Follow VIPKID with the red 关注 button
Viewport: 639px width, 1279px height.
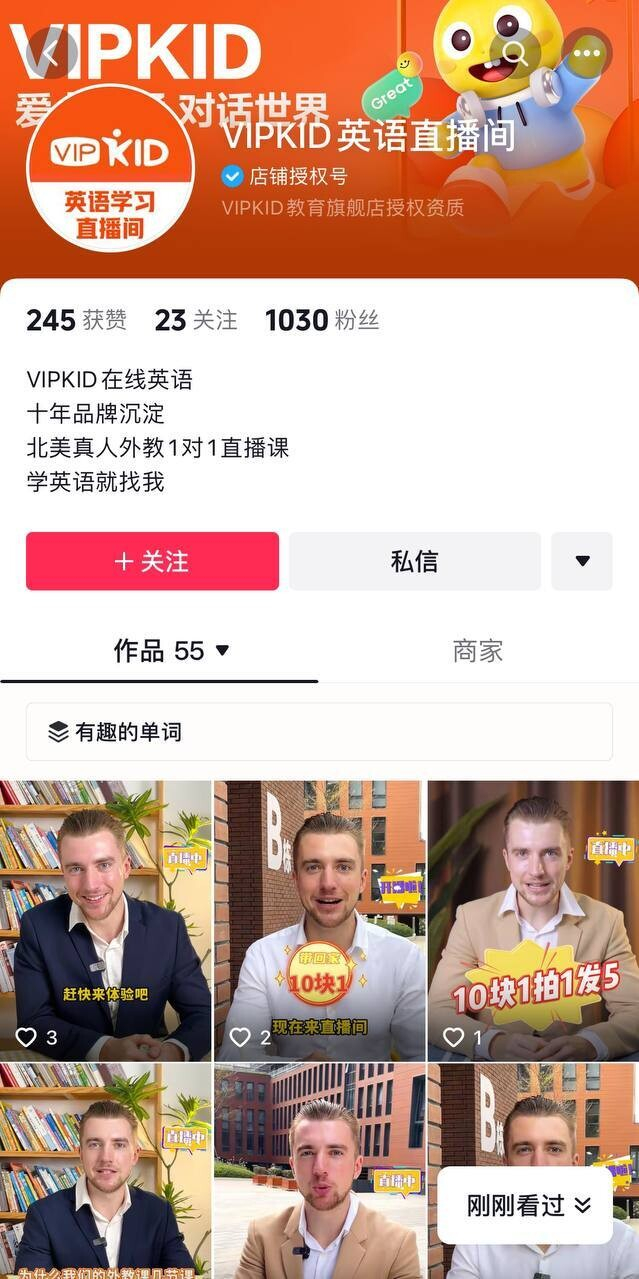152,561
